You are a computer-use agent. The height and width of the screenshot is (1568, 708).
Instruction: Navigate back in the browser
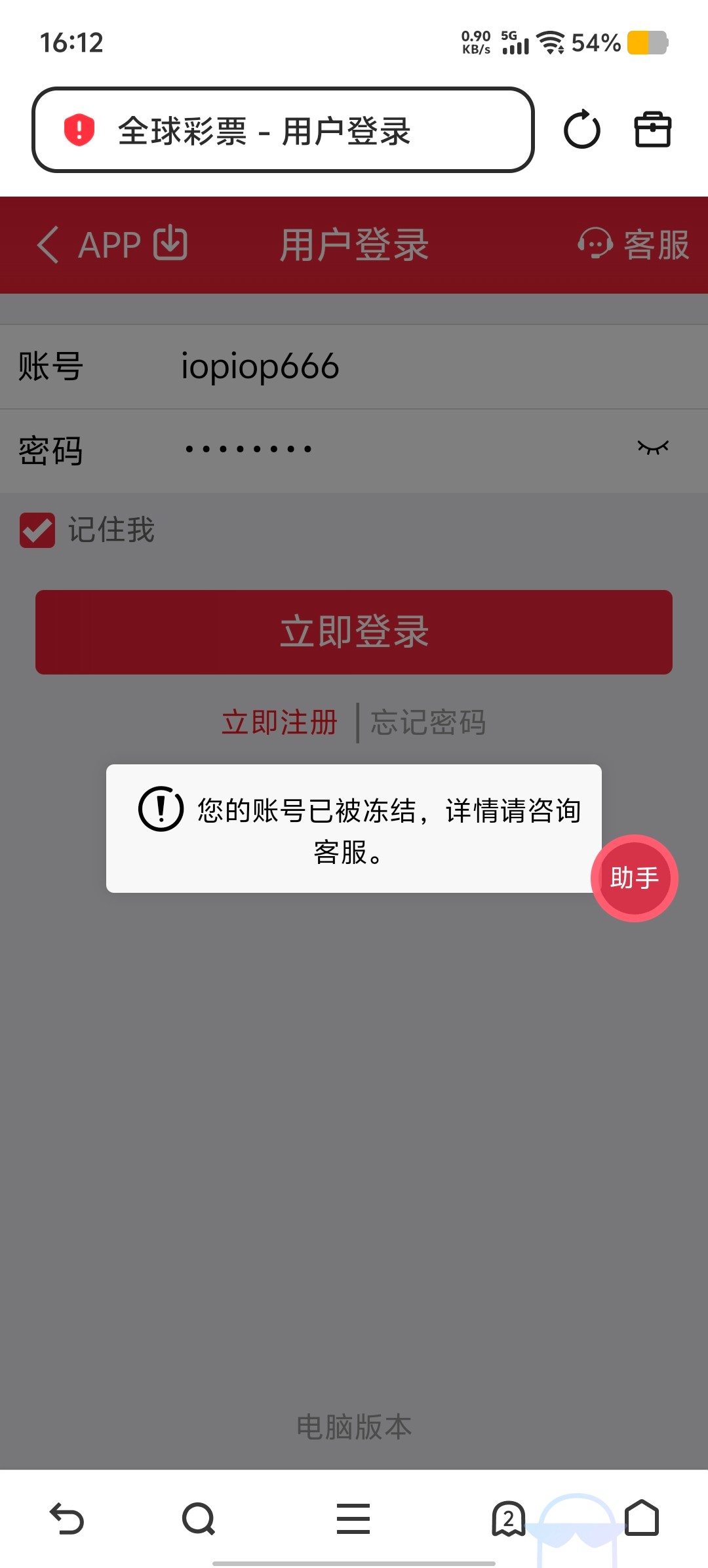pyautogui.click(x=67, y=1519)
